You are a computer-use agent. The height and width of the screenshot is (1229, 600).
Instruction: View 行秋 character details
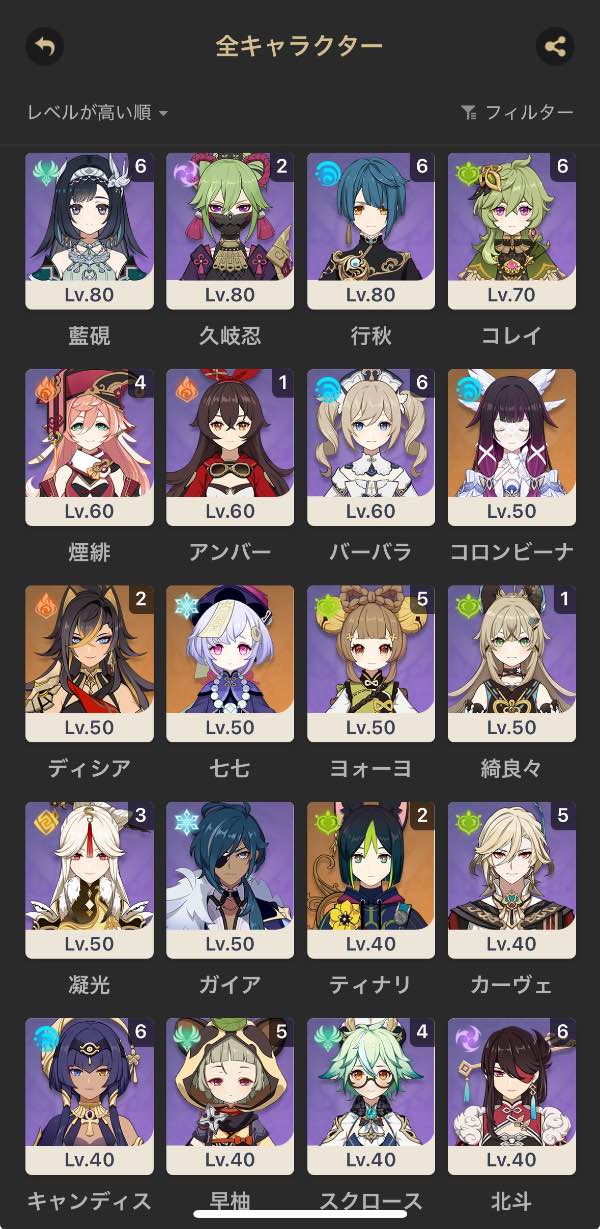pyautogui.click(x=371, y=230)
